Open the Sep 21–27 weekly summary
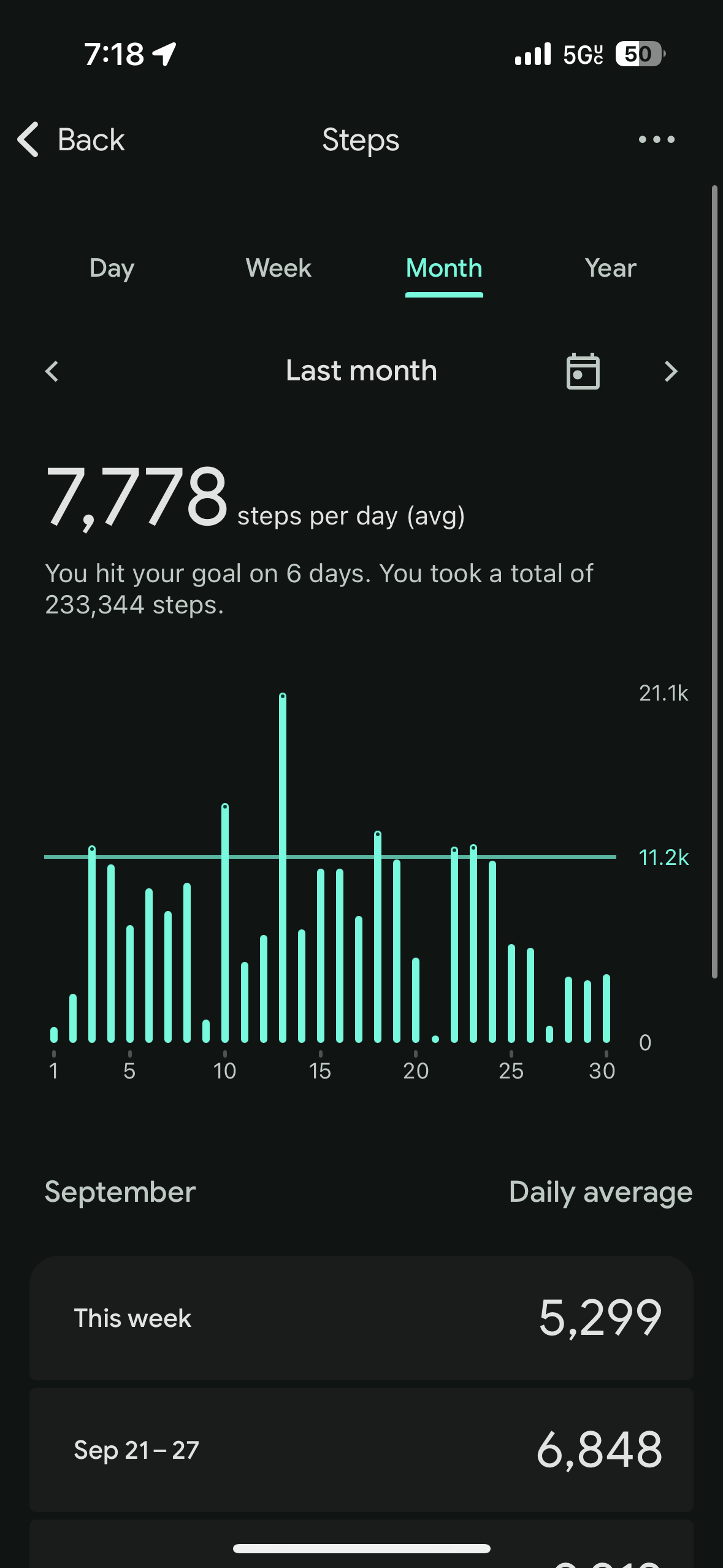Image resolution: width=723 pixels, height=1568 pixels. tap(361, 1449)
